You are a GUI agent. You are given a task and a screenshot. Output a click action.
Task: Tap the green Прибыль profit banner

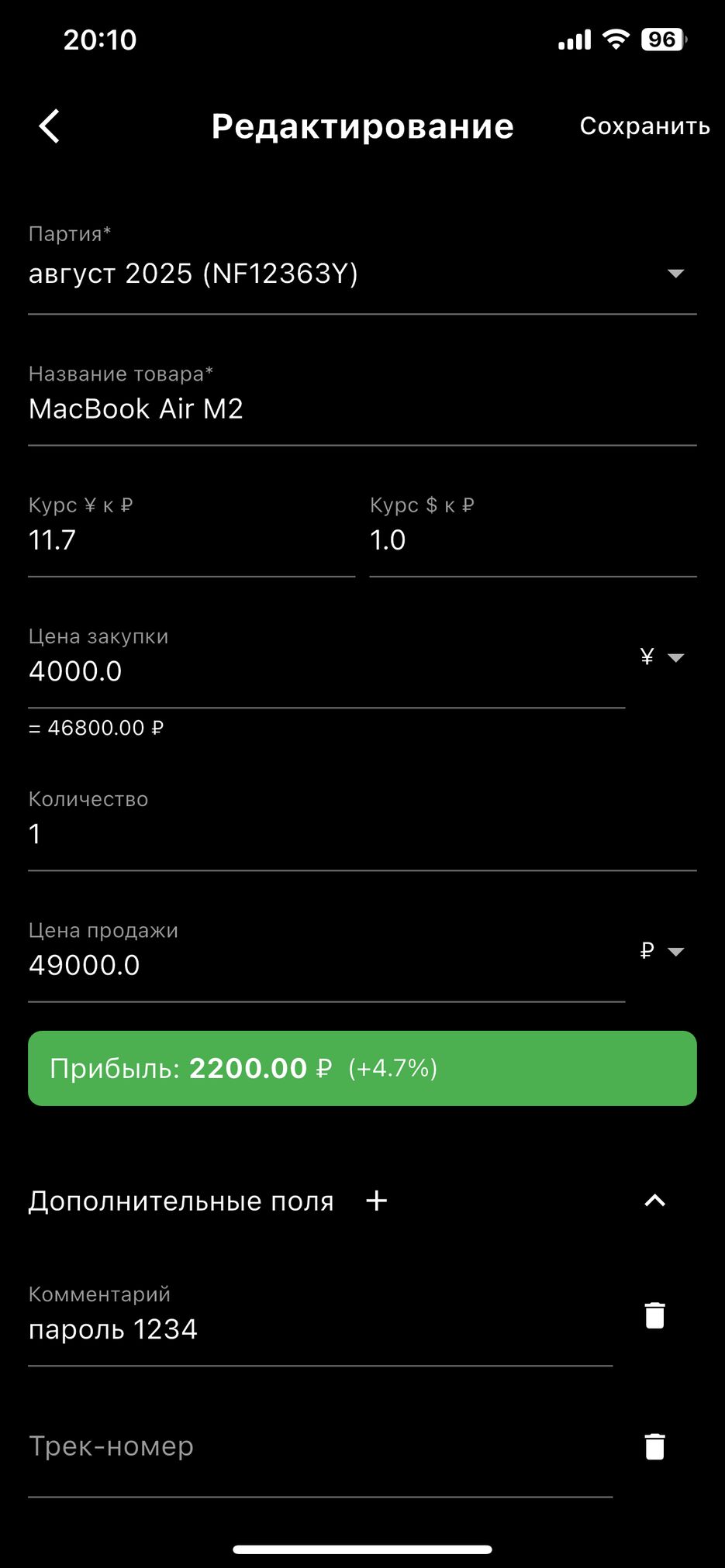362,1068
